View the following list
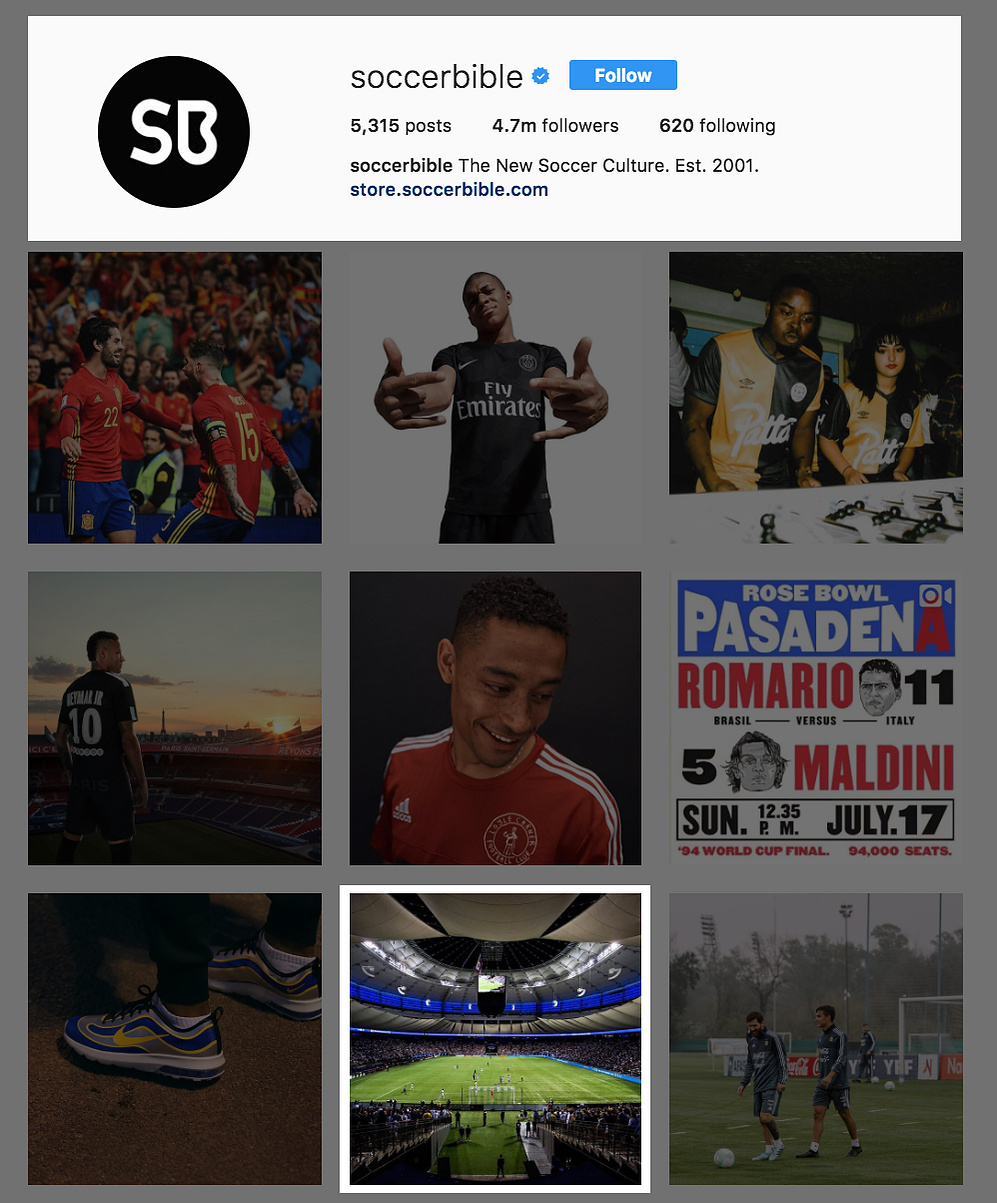This screenshot has width=997, height=1203. (x=717, y=126)
